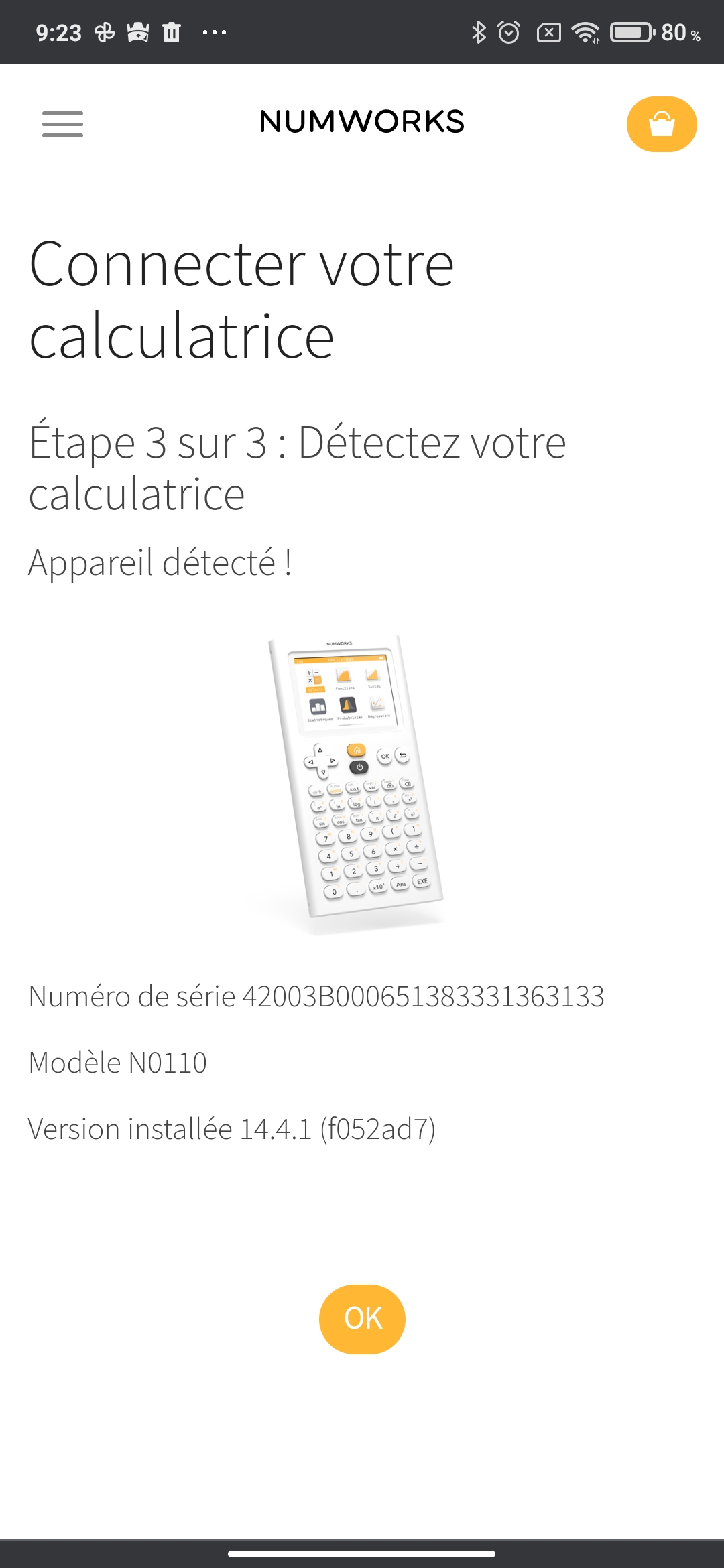This screenshot has height=1568, width=724.
Task: Confirm detected calculator with OK
Action: point(362,1319)
